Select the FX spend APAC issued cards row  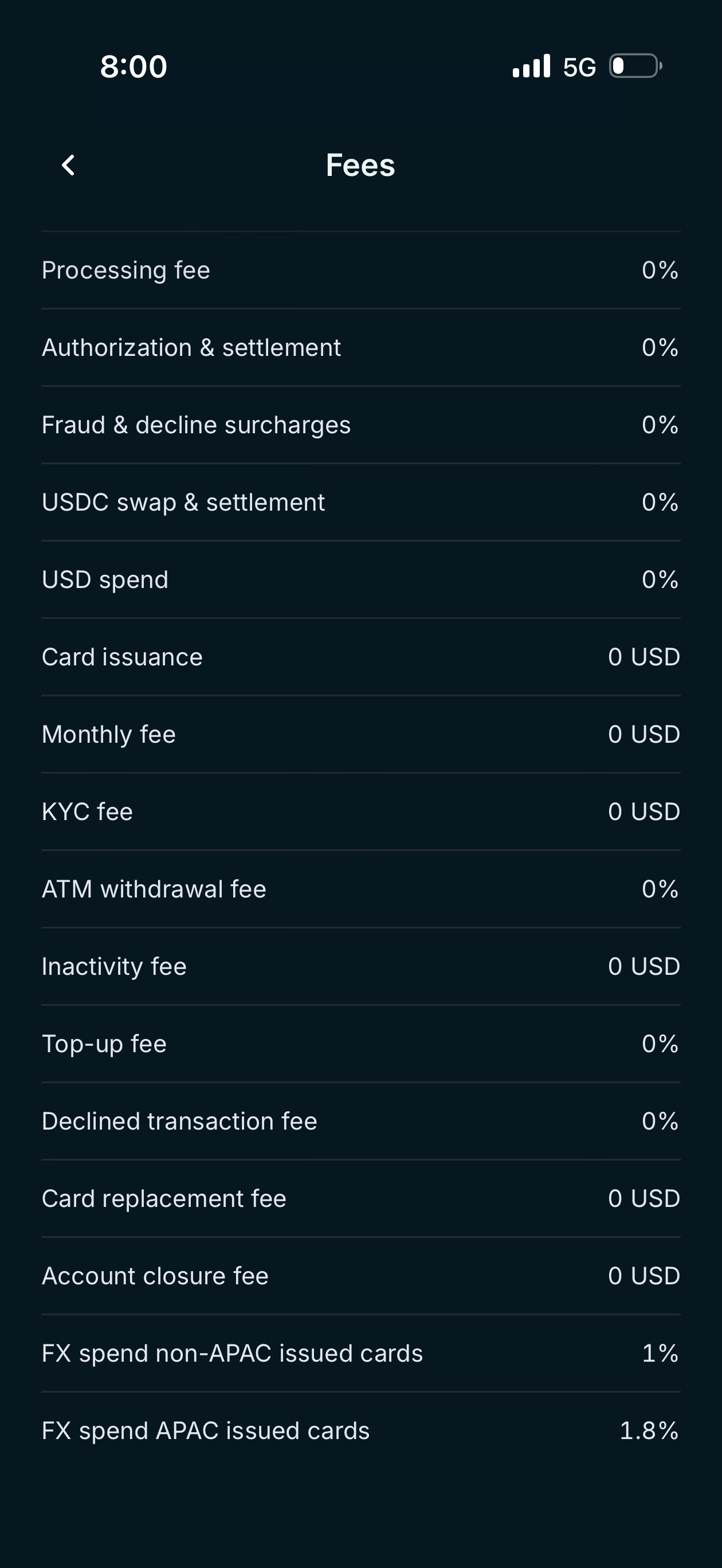pyautogui.click(x=360, y=1430)
